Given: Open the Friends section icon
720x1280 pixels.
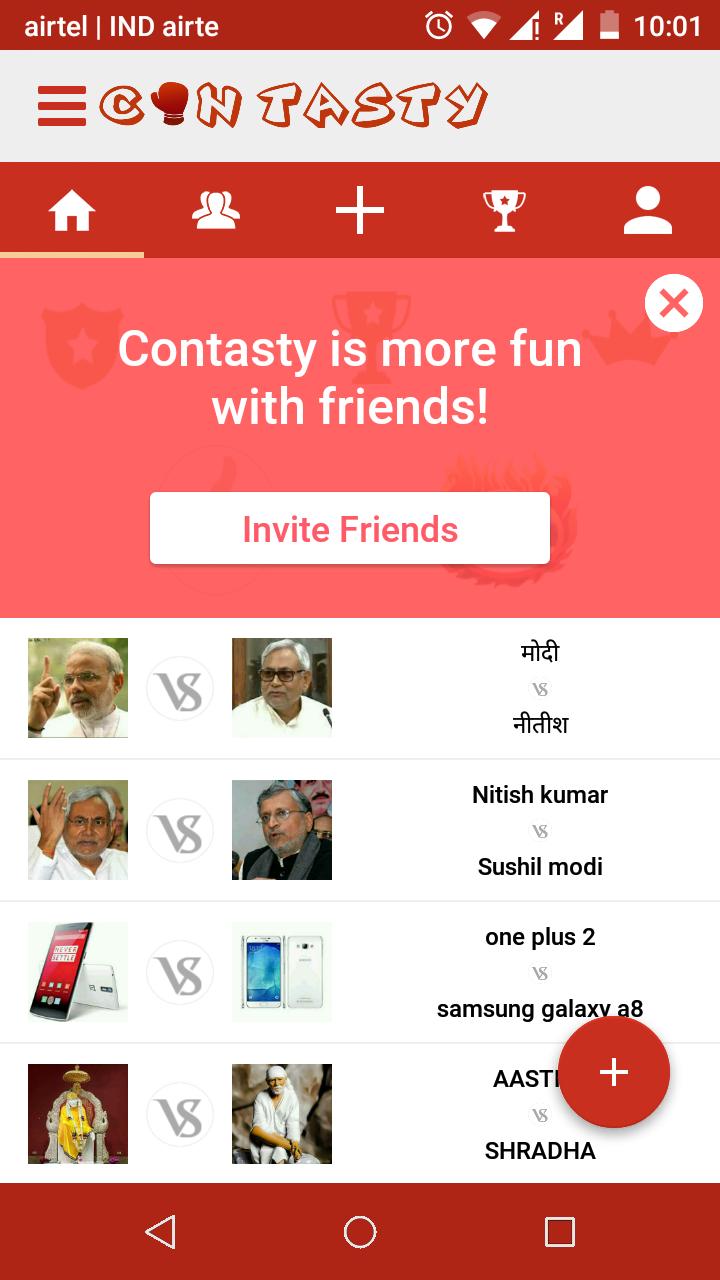Looking at the screenshot, I should click(215, 207).
